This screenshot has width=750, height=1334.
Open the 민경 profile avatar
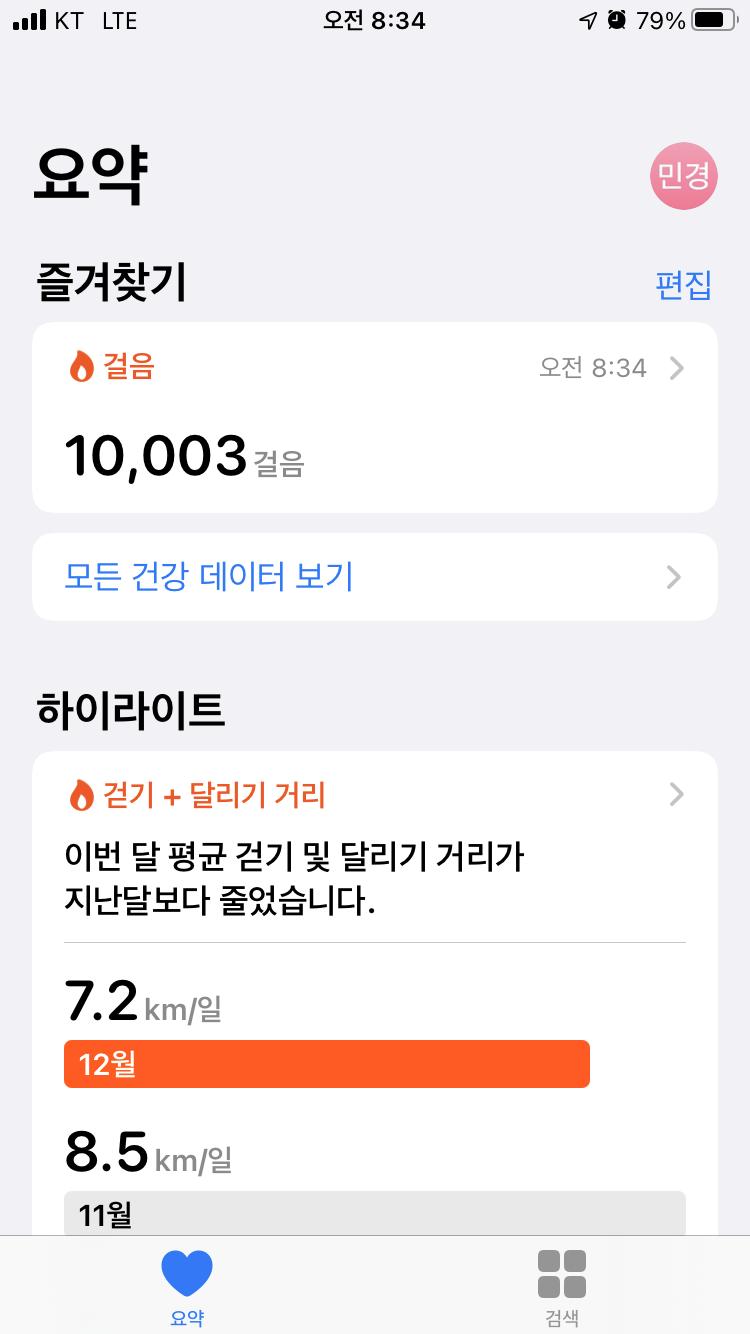684,176
